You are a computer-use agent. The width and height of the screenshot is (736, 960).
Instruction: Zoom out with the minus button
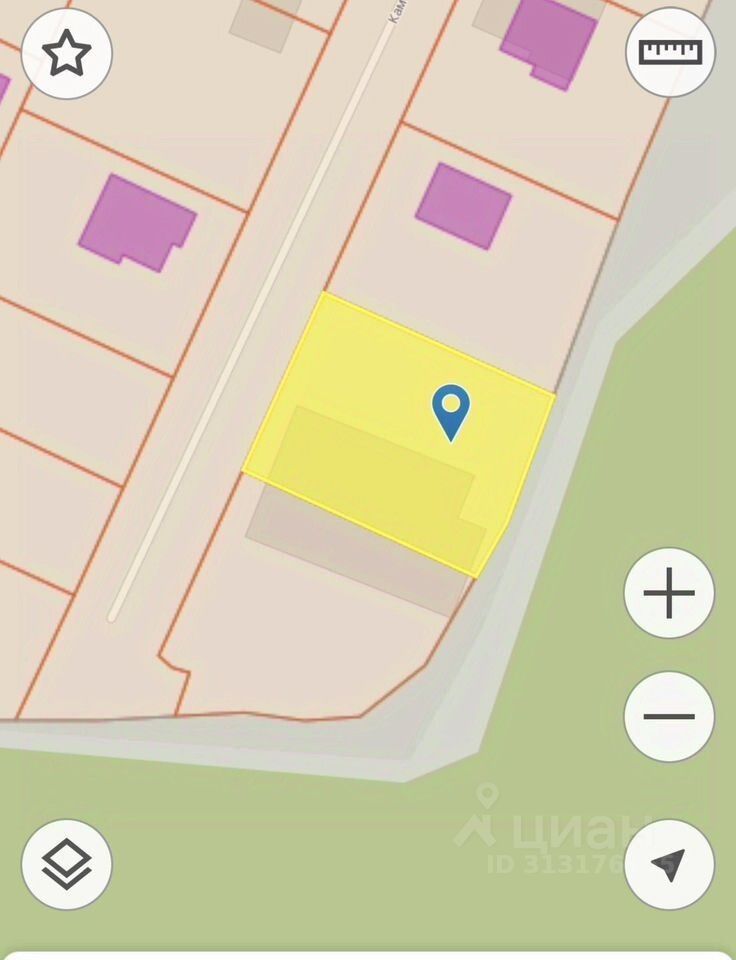[x=669, y=716]
